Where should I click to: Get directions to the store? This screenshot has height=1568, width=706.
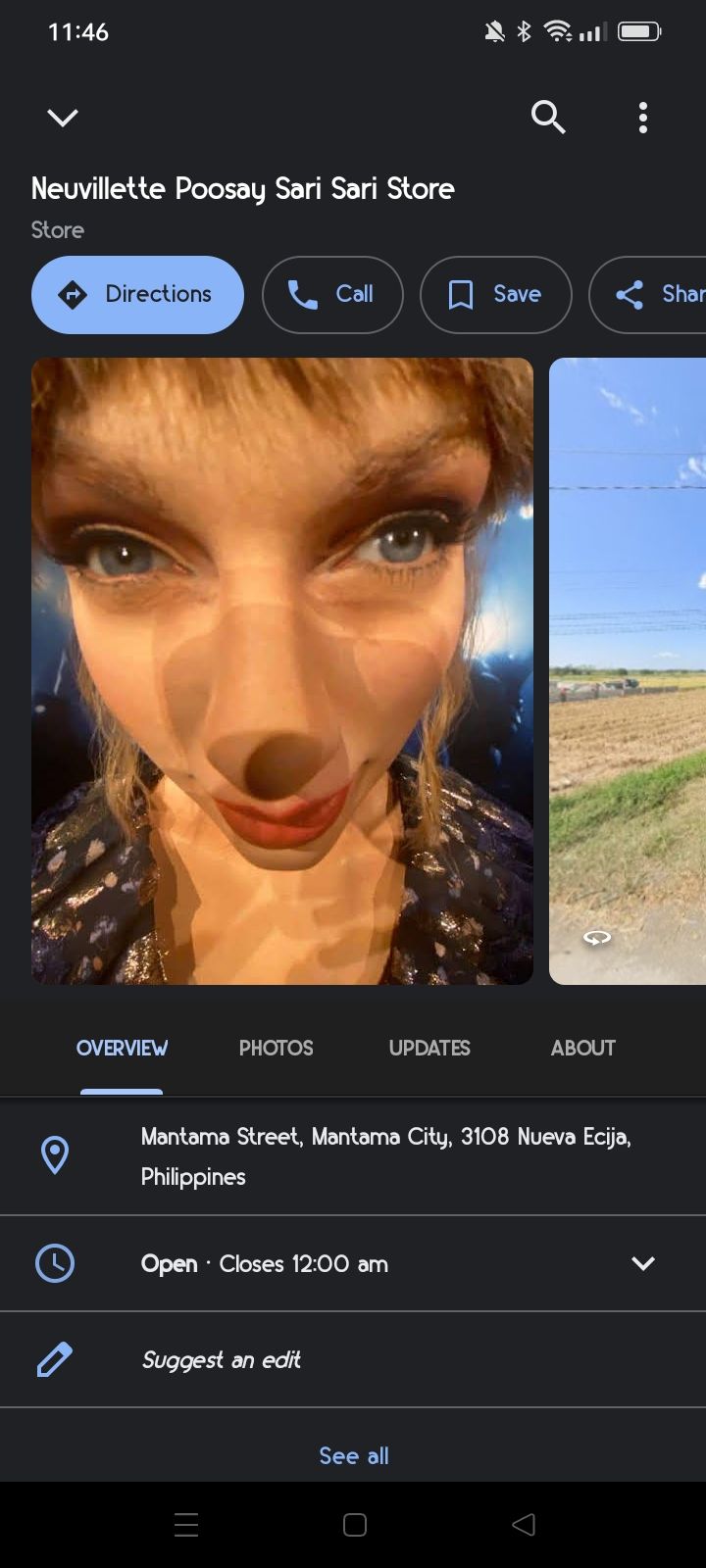pyautogui.click(x=137, y=295)
